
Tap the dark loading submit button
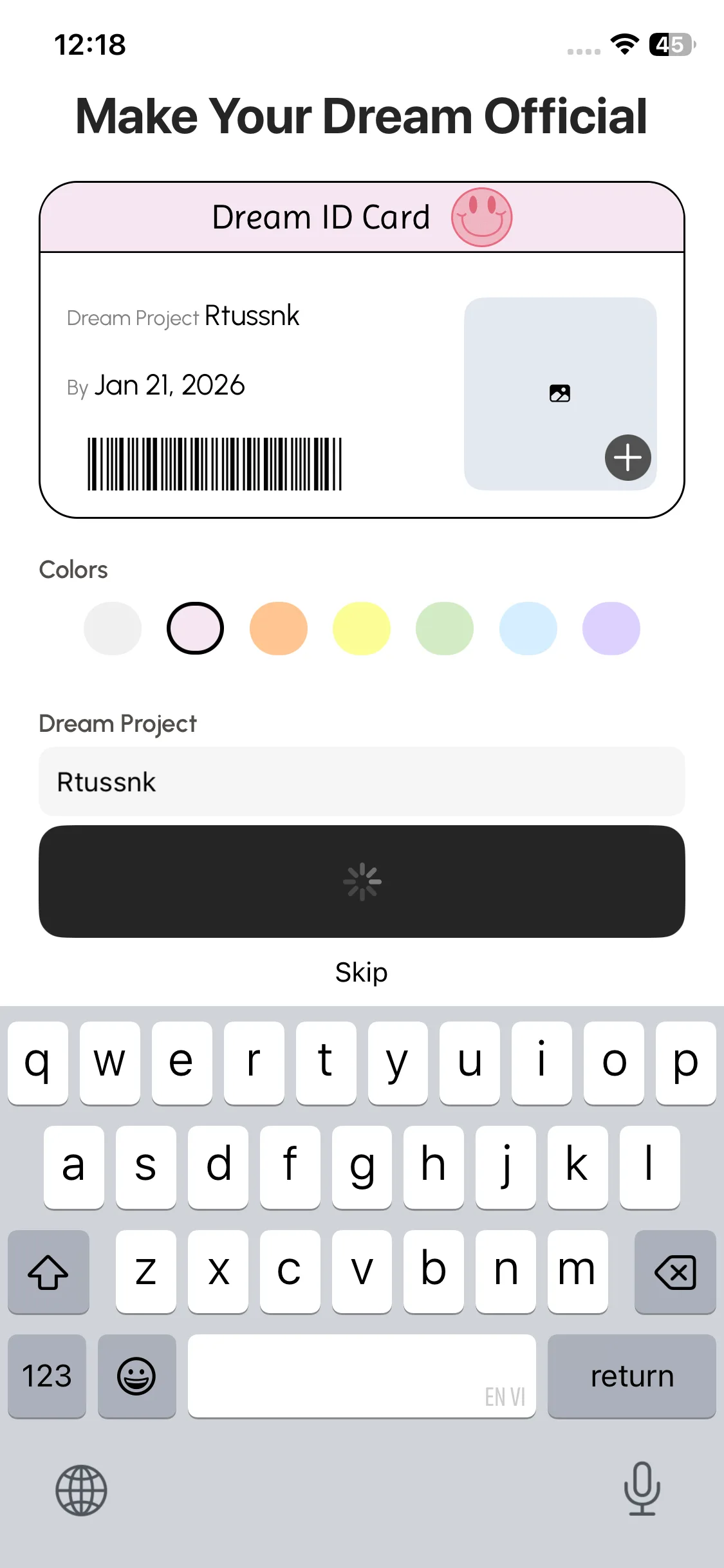[x=362, y=881]
